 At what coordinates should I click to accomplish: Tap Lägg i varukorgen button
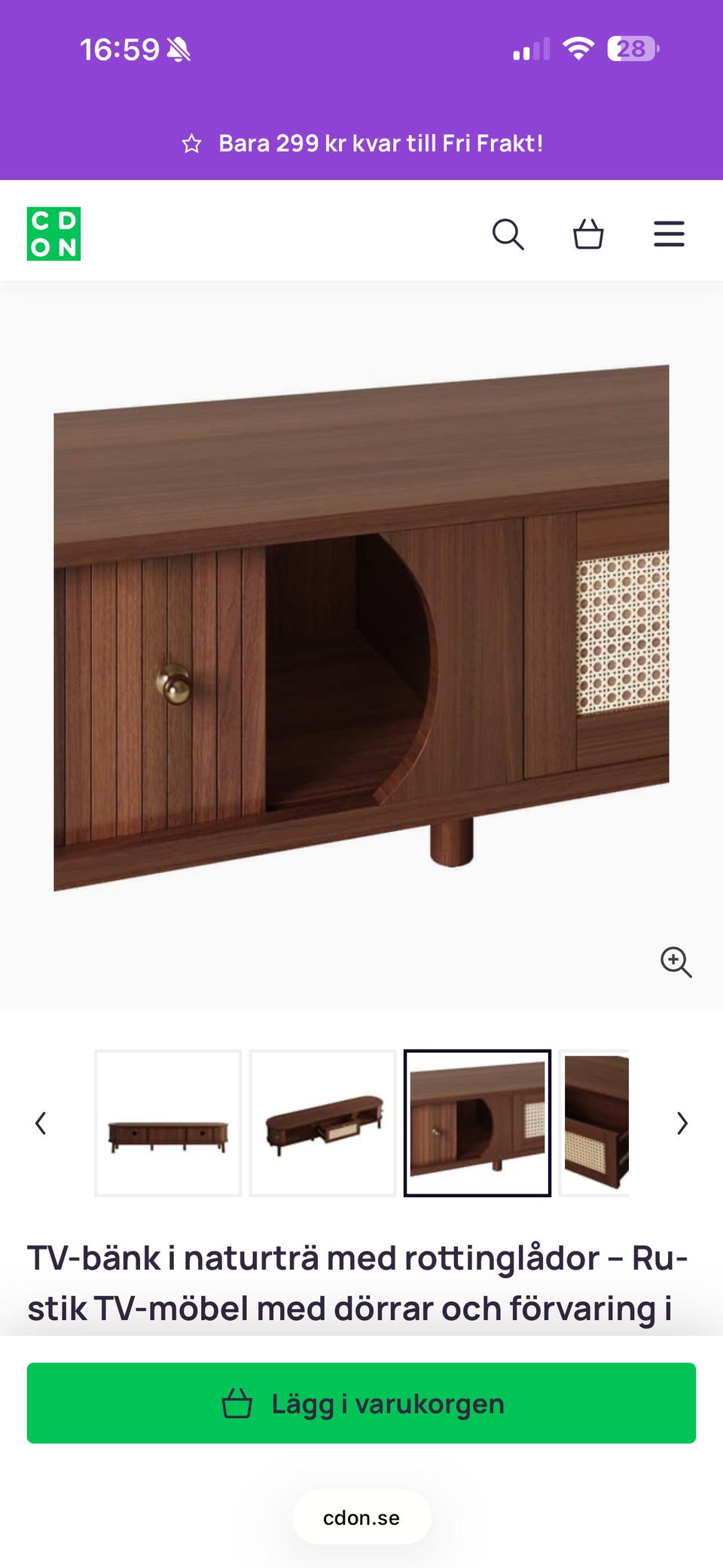pos(361,1403)
